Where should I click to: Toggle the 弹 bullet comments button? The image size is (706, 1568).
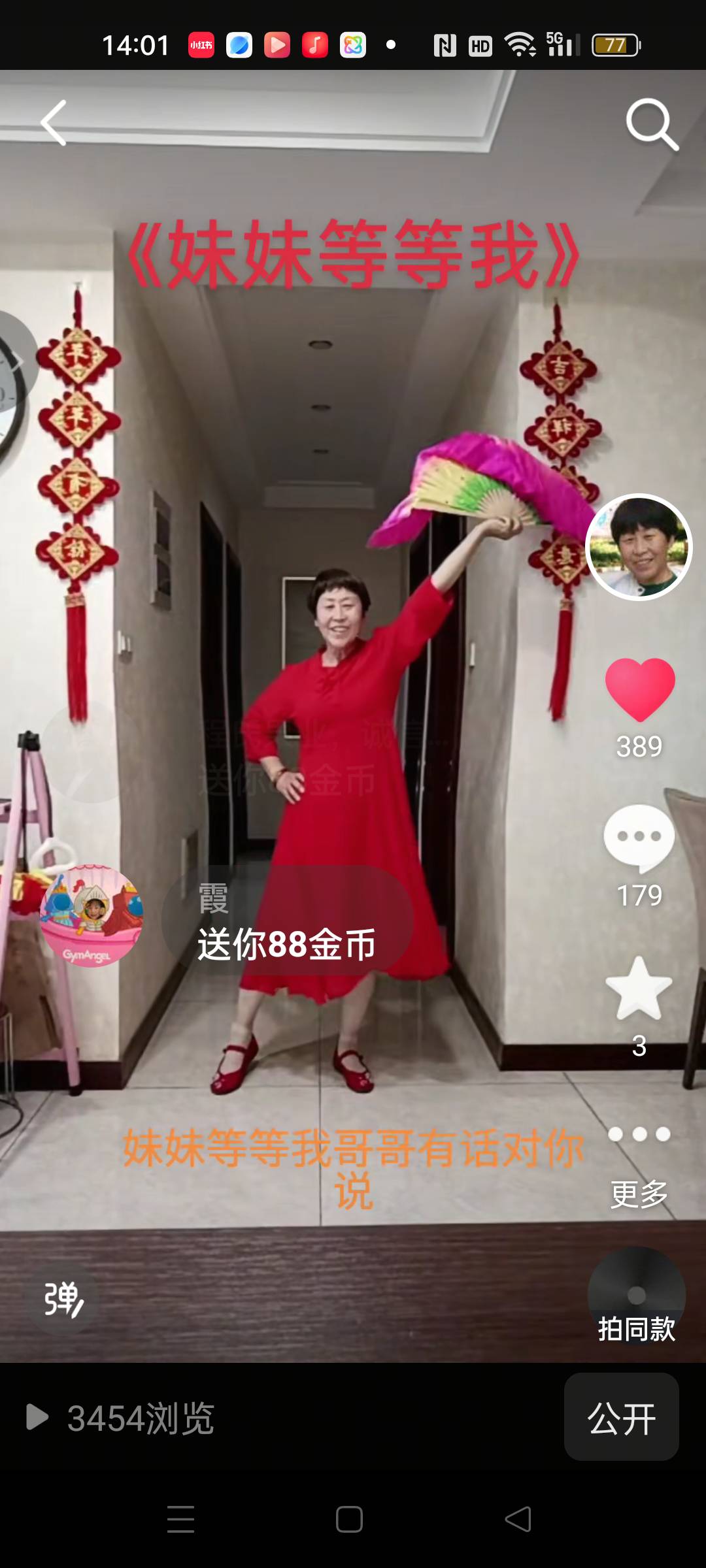(63, 1299)
